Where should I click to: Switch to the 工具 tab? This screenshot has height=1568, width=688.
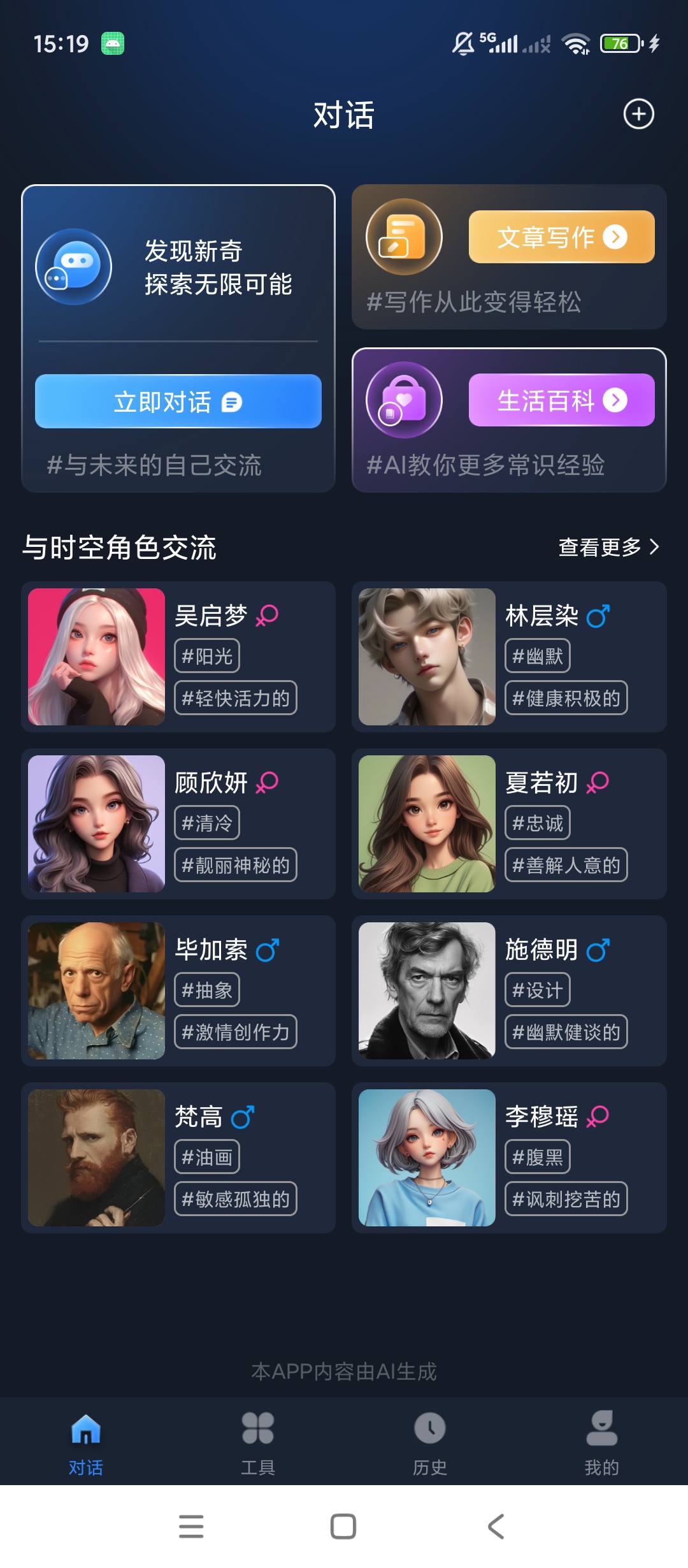click(x=258, y=1443)
